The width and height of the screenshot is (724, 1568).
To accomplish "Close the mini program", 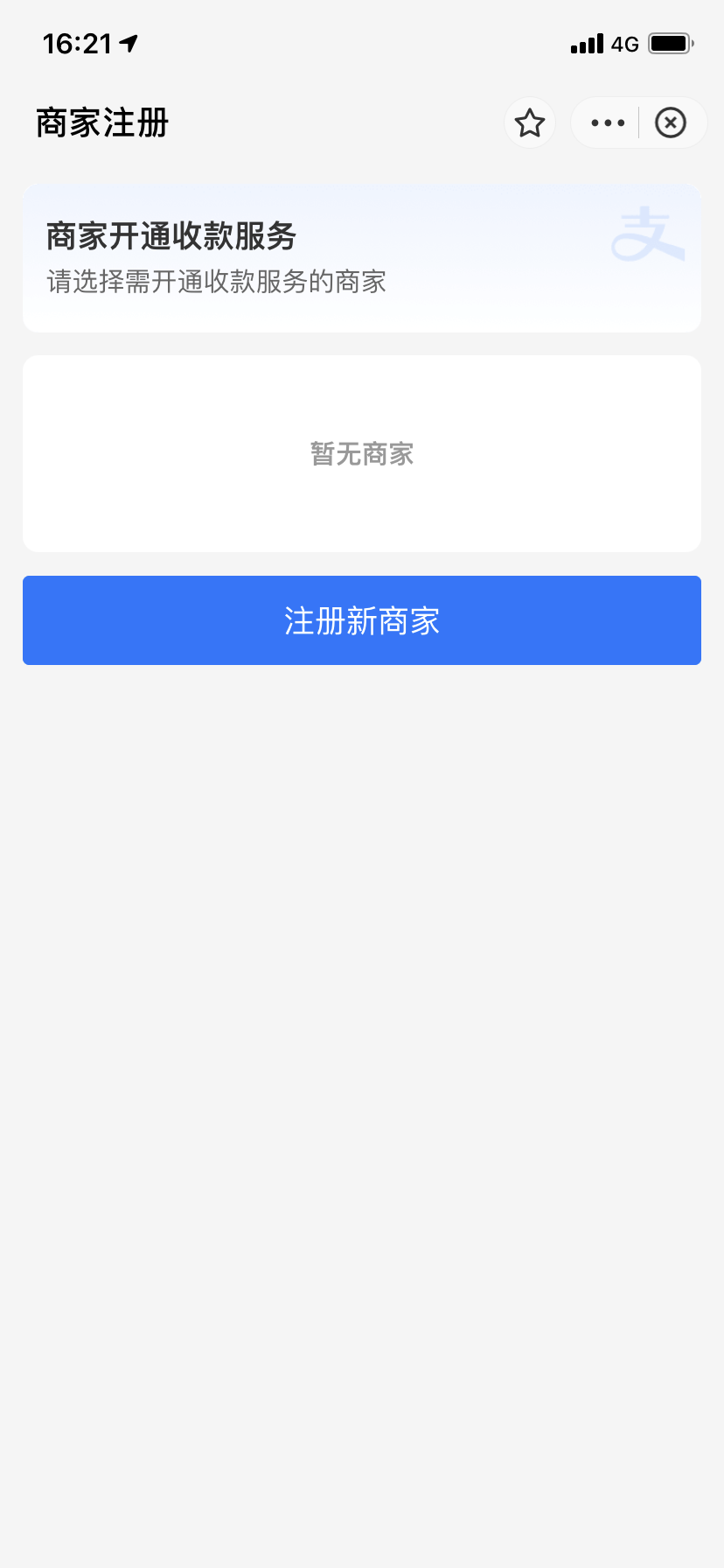I will coord(671,123).
